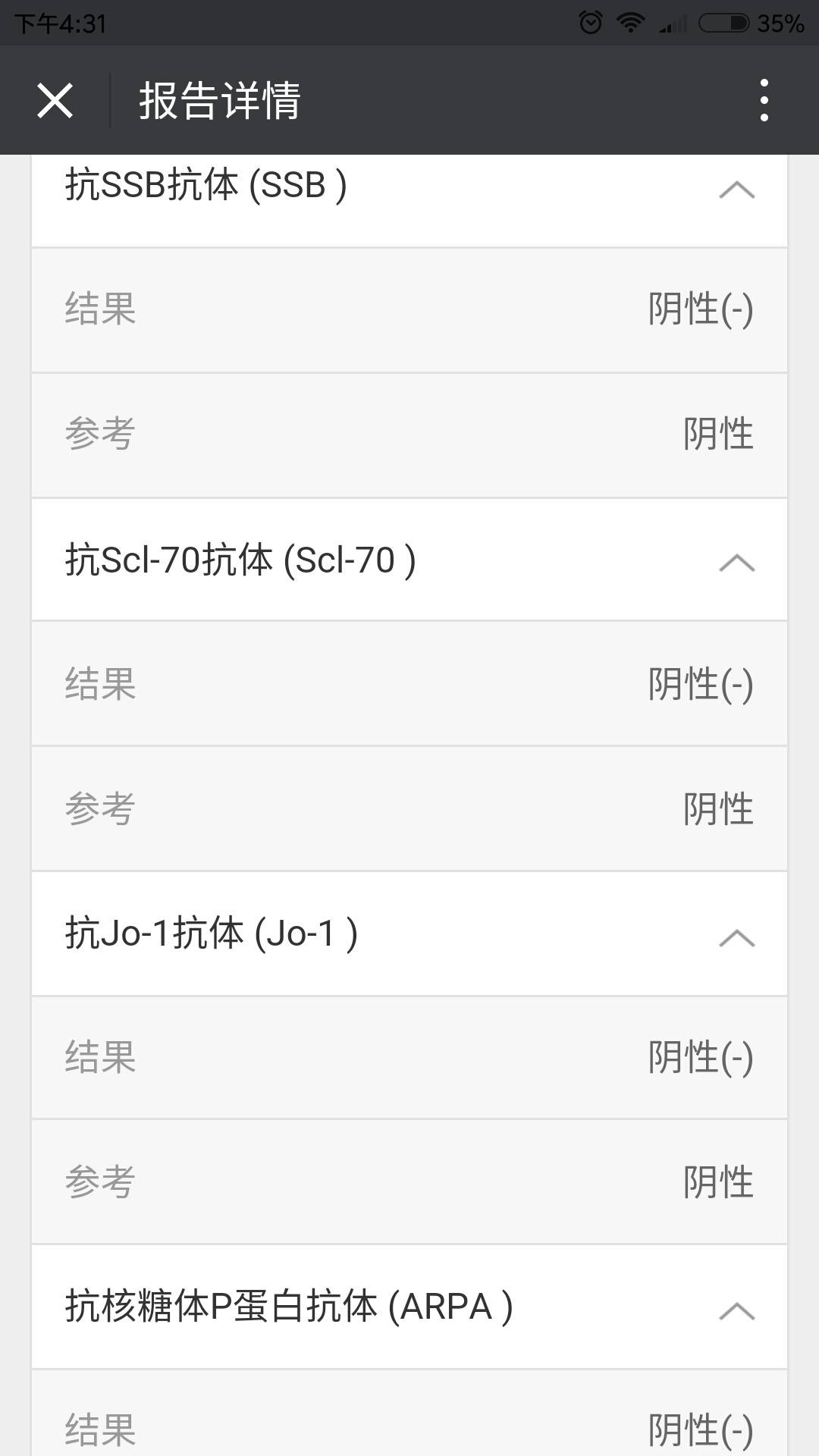Collapse the 抗Scl-70抗体 (Scl-70) section
The height and width of the screenshot is (1456, 819).
coord(736,563)
